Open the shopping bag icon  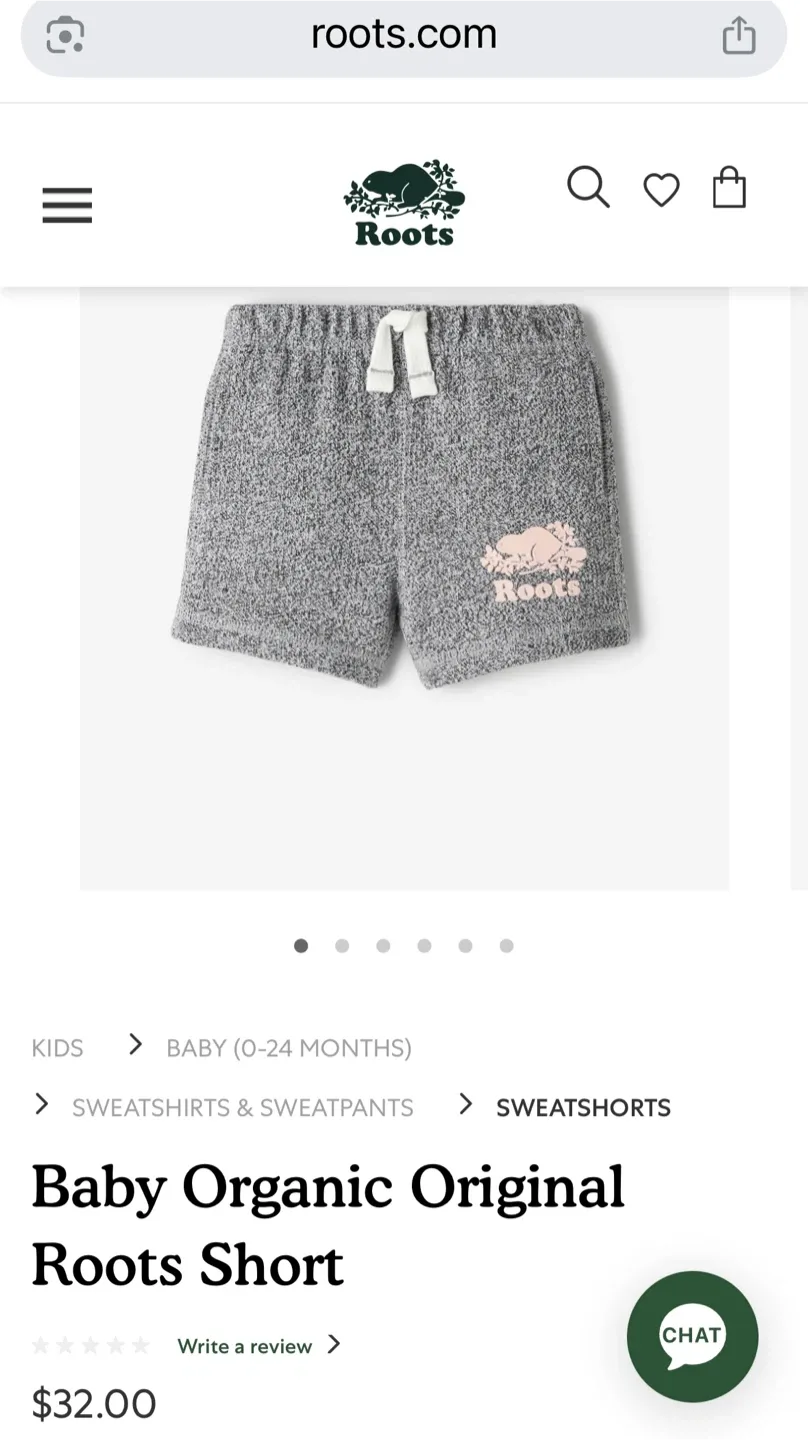[x=729, y=188]
